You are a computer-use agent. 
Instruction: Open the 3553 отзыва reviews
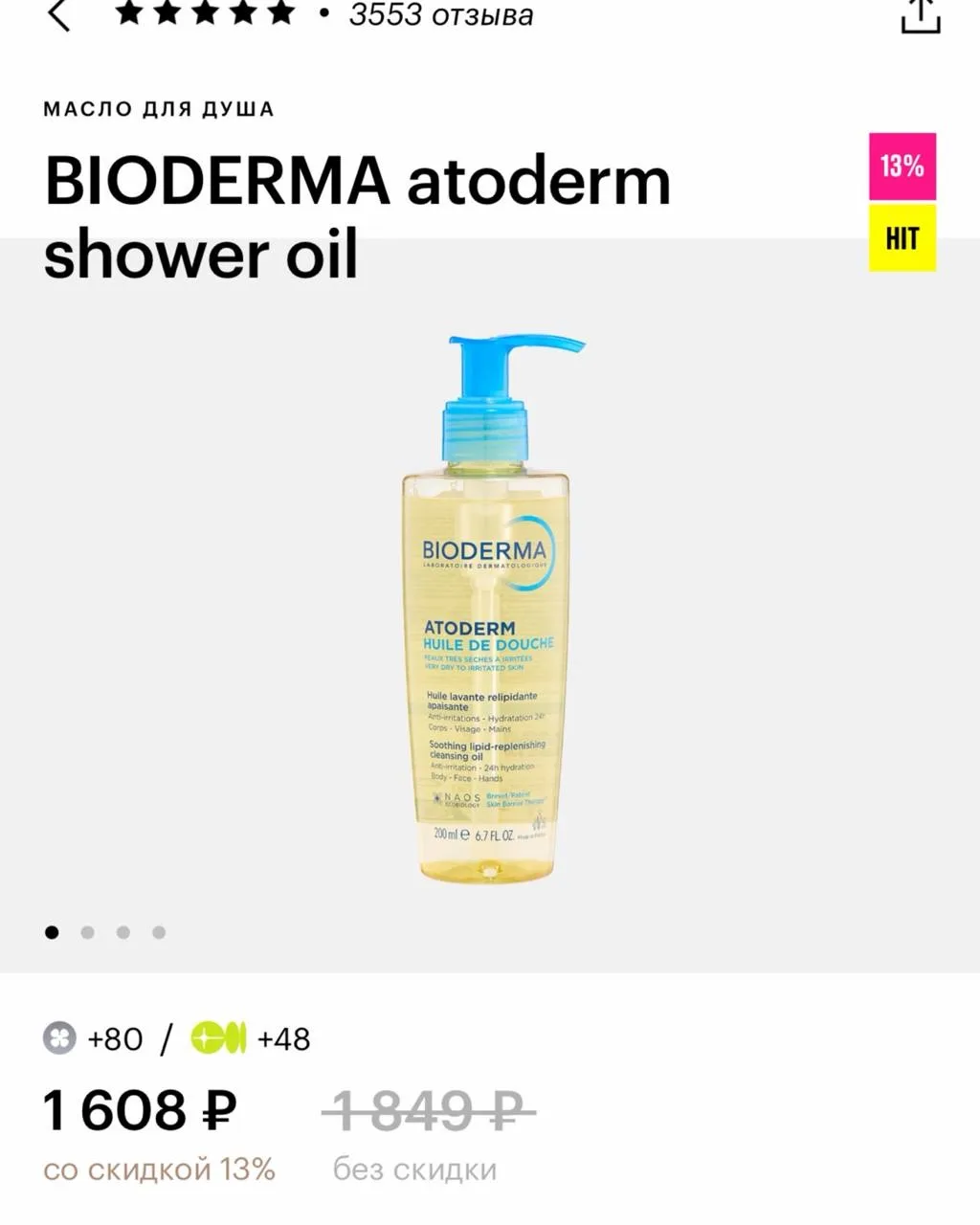[440, 14]
